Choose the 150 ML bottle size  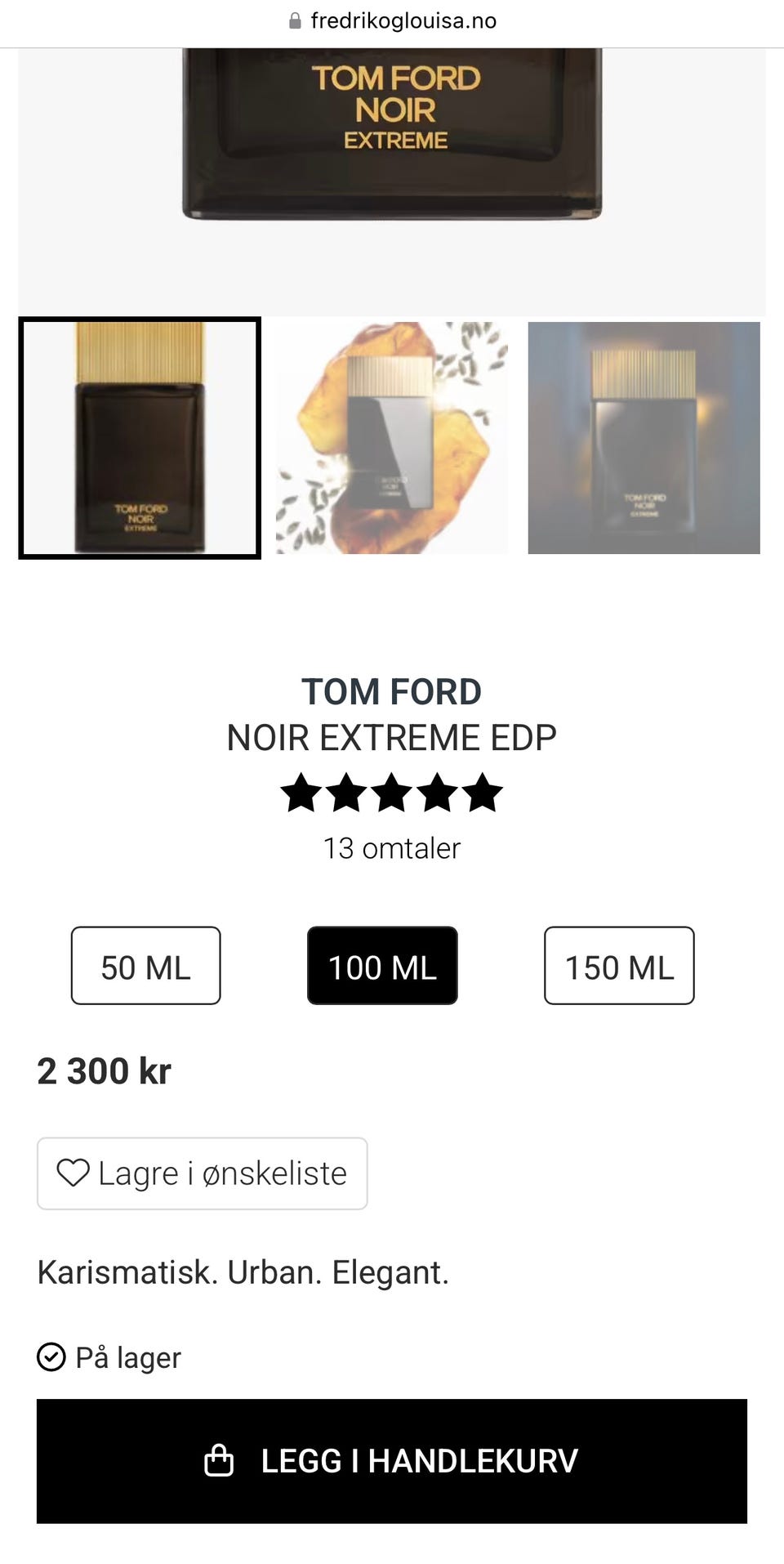[619, 966]
